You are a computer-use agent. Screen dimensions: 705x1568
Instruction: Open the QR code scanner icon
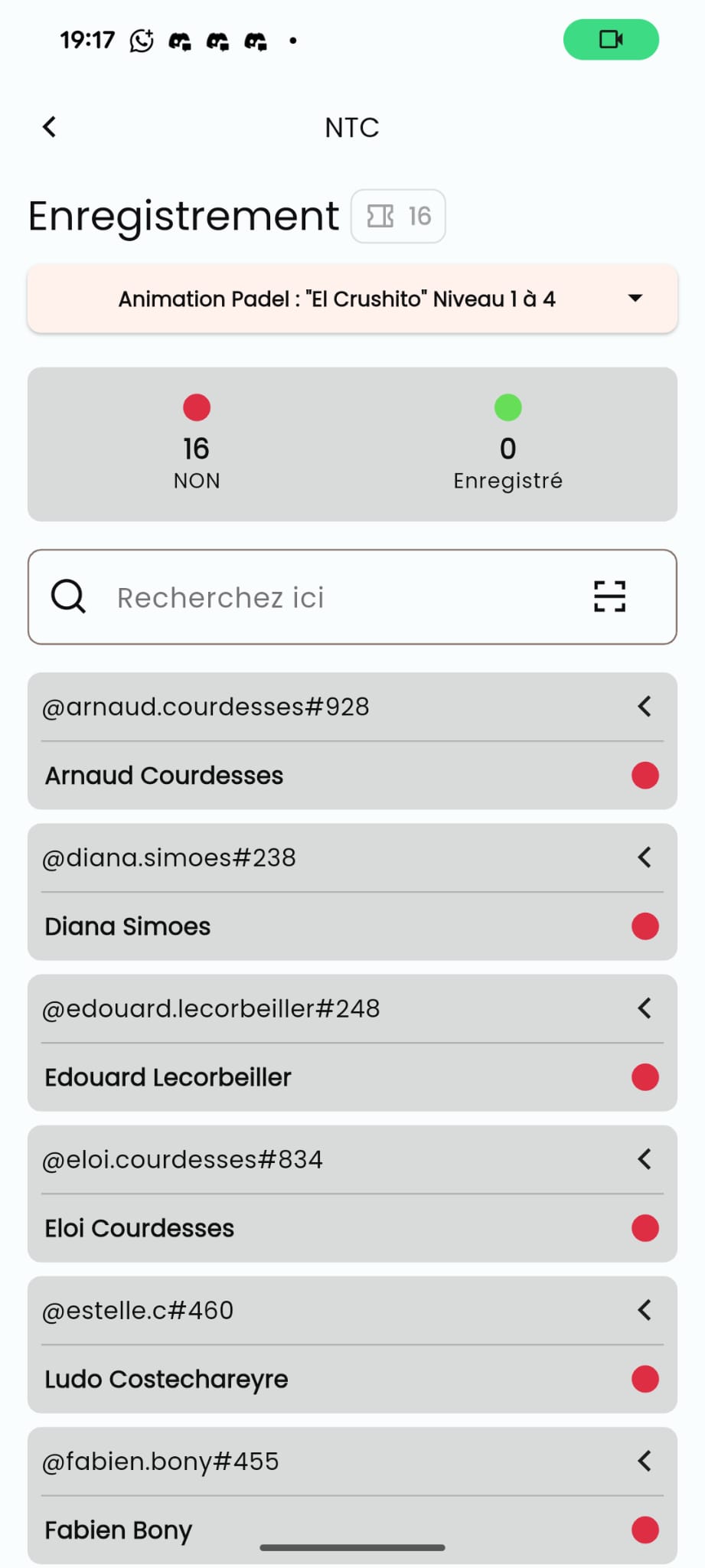click(x=609, y=596)
